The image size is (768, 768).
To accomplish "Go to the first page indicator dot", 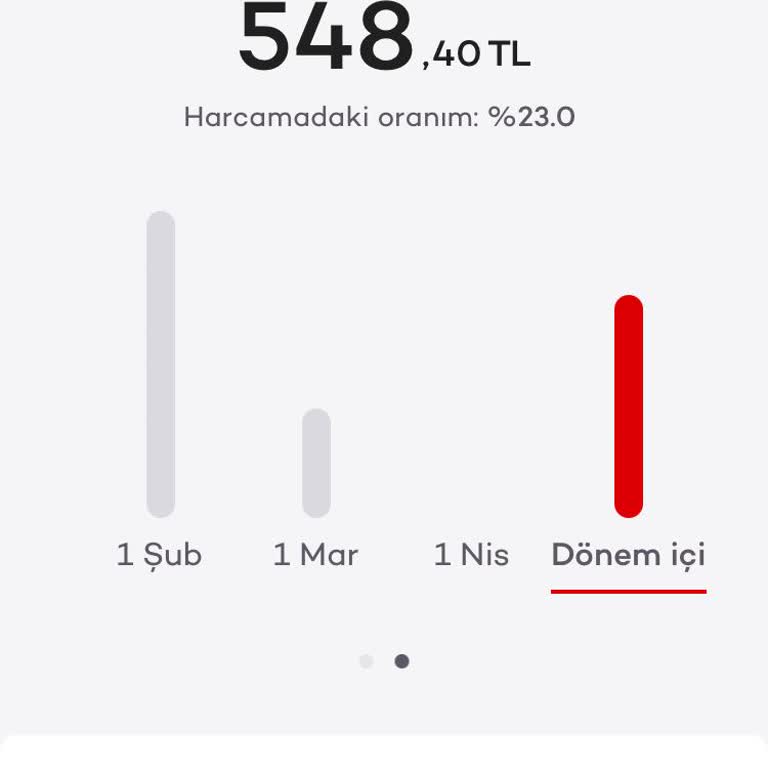I will pyautogui.click(x=366, y=661).
